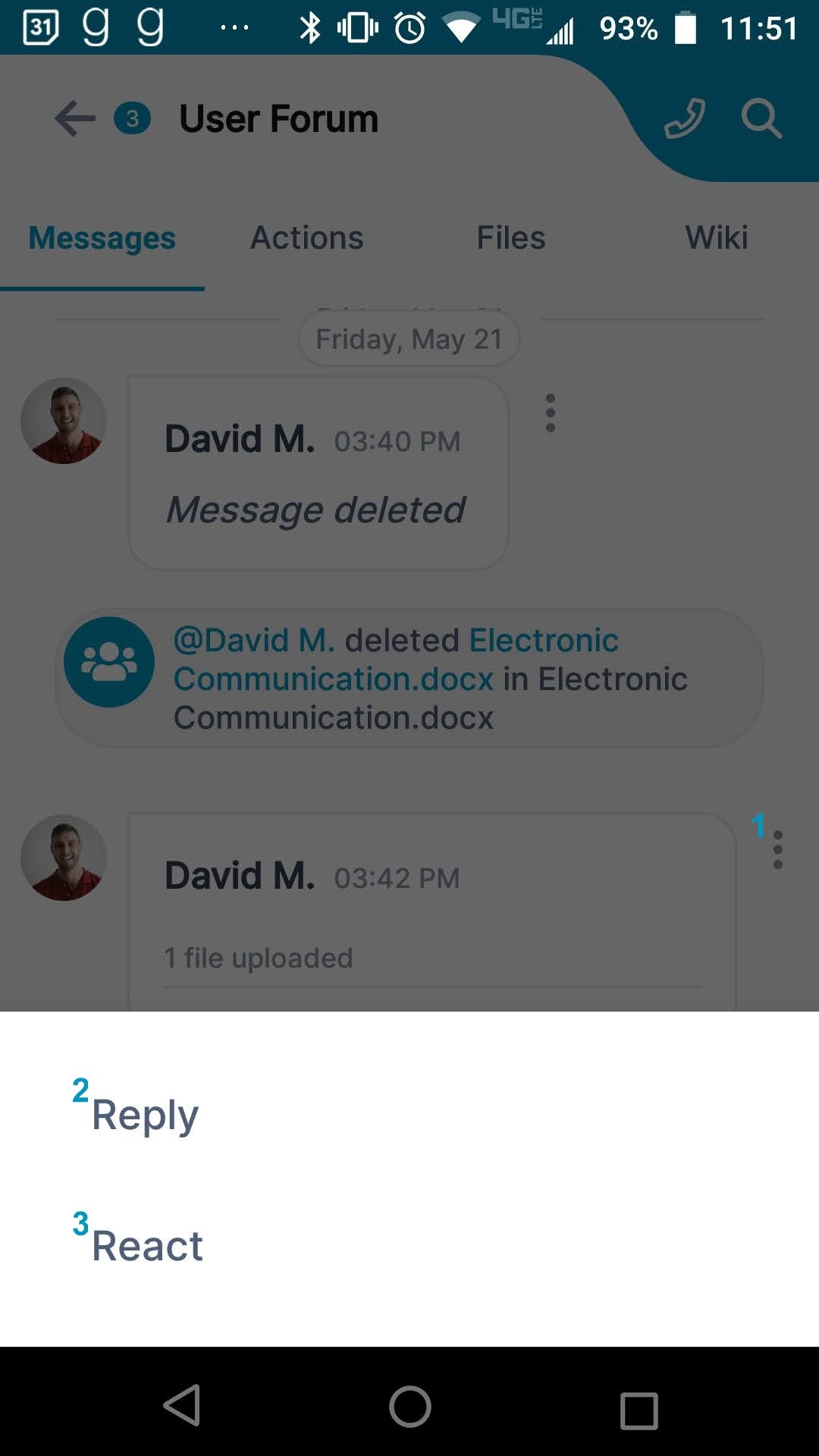This screenshot has height=1456, width=819.
Task: Start a call with the phone icon
Action: [x=684, y=118]
